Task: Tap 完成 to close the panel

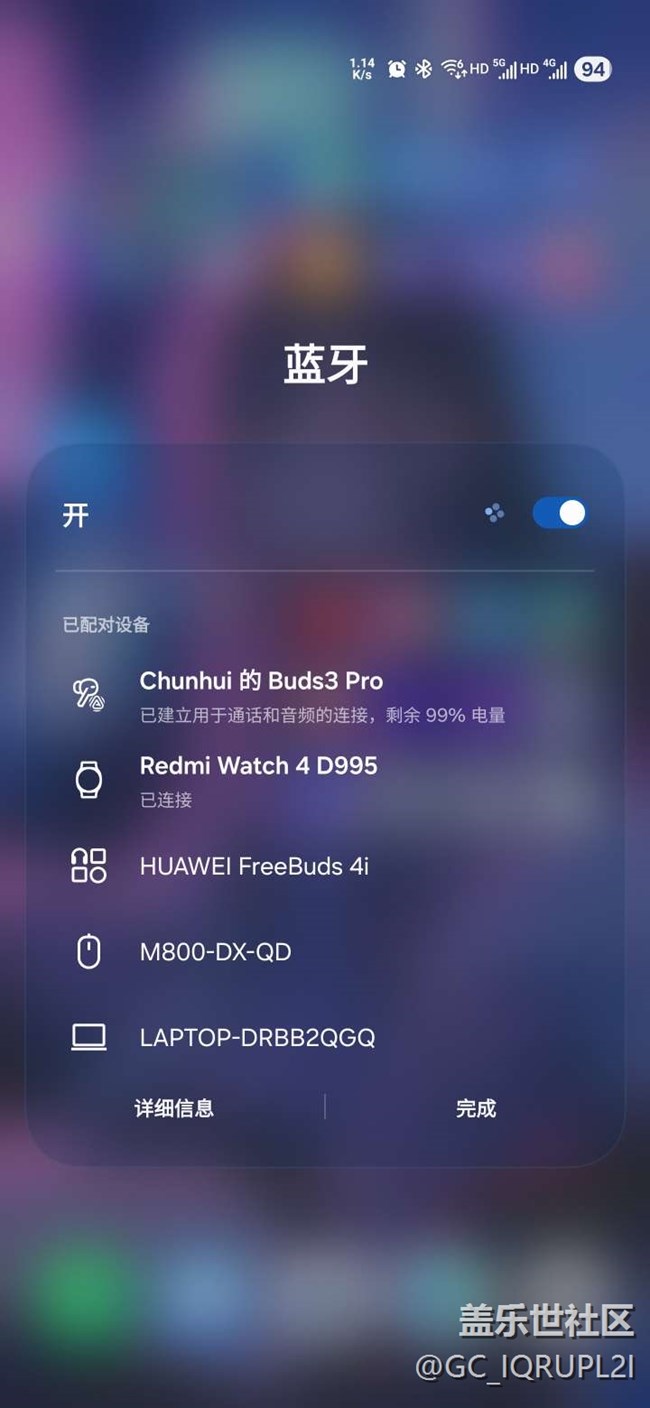Action: (x=476, y=1108)
